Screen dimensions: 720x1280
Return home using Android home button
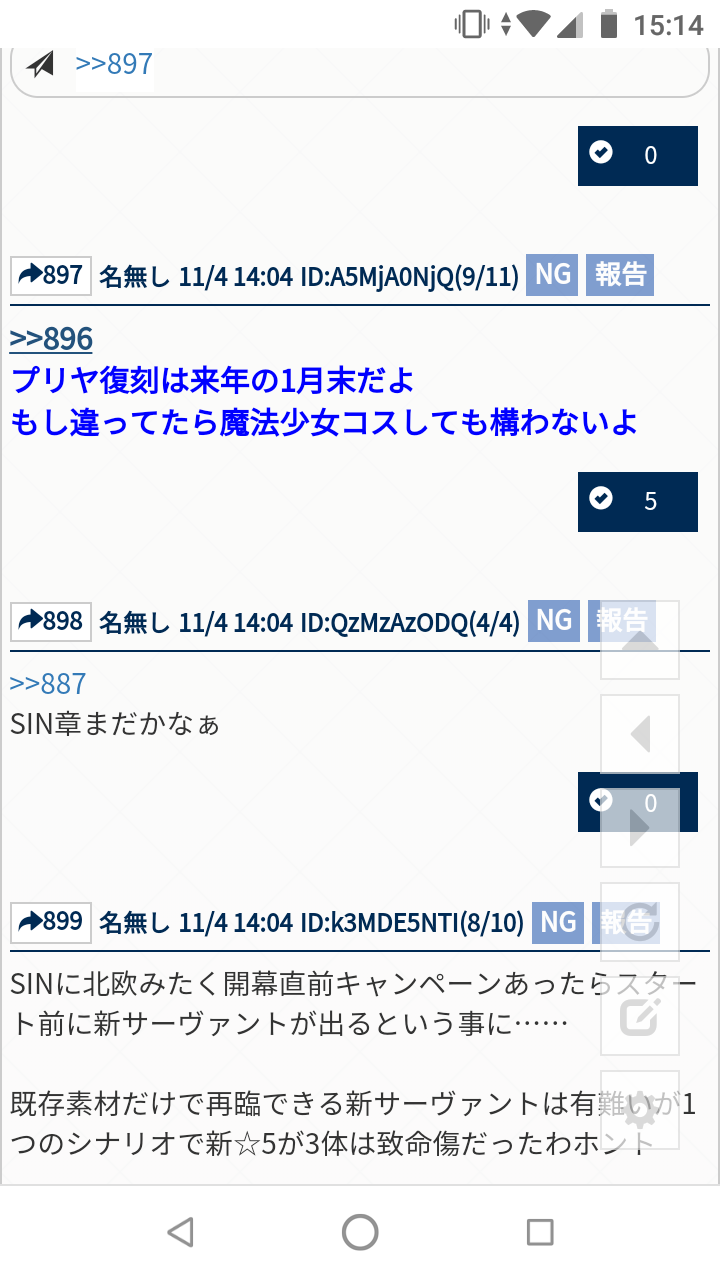pos(360,1232)
